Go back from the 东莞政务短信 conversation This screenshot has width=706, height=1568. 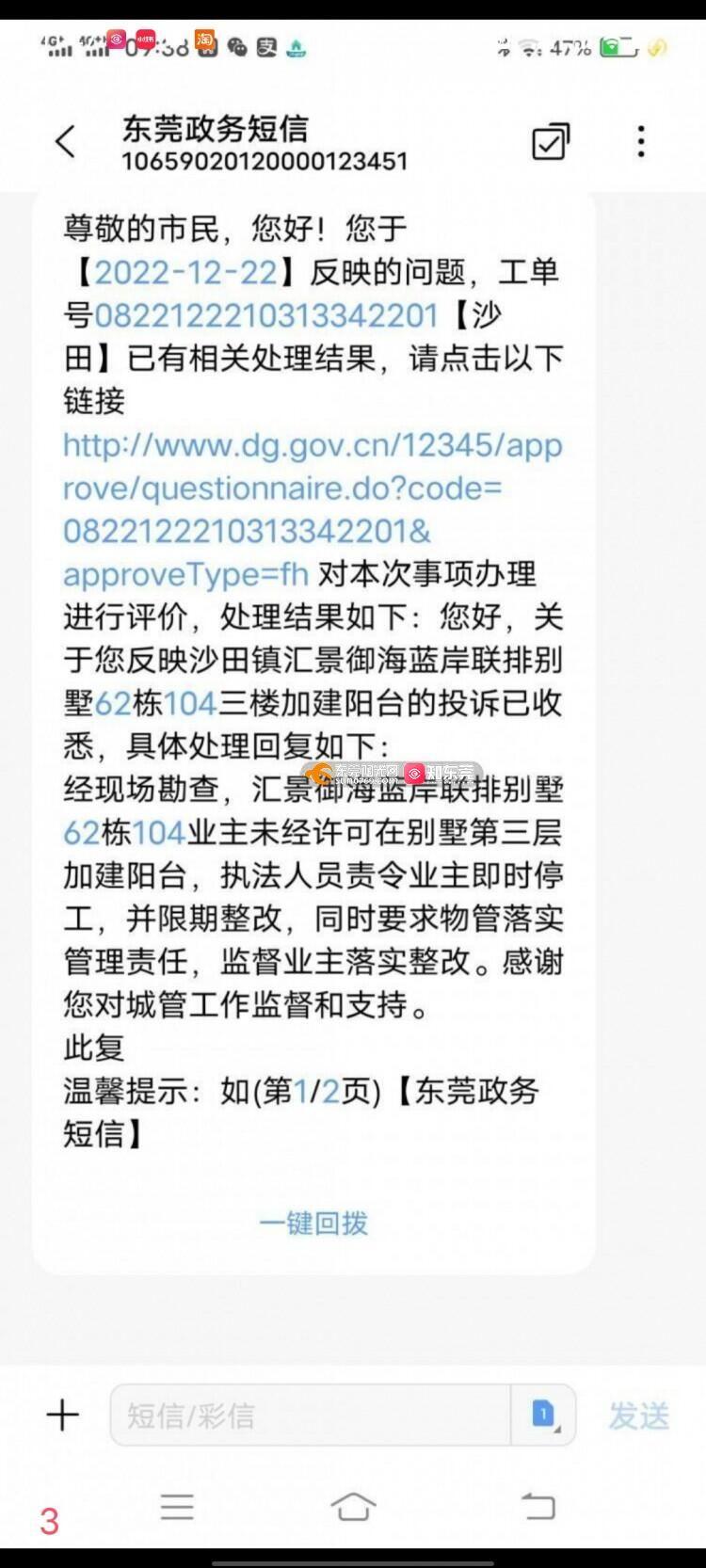65,142
